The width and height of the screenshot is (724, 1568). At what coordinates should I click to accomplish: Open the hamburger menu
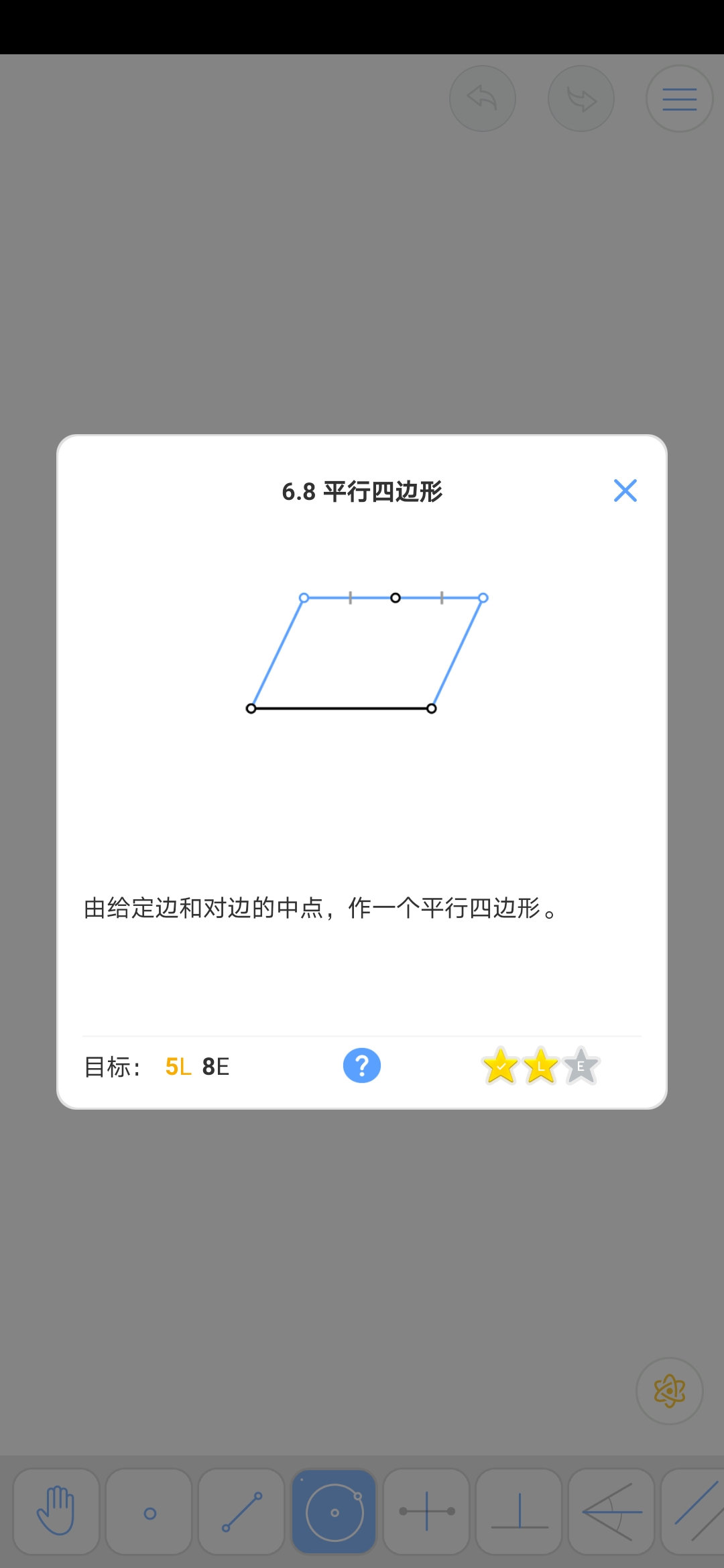tap(679, 99)
